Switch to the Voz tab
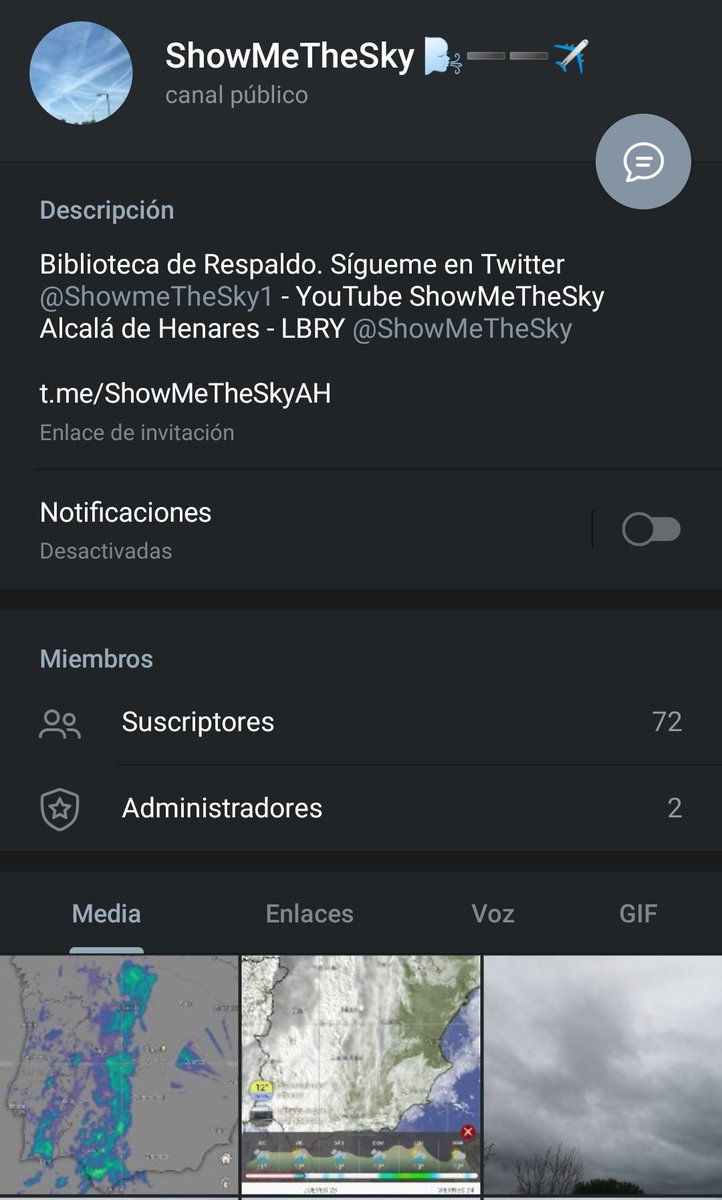 (x=493, y=913)
